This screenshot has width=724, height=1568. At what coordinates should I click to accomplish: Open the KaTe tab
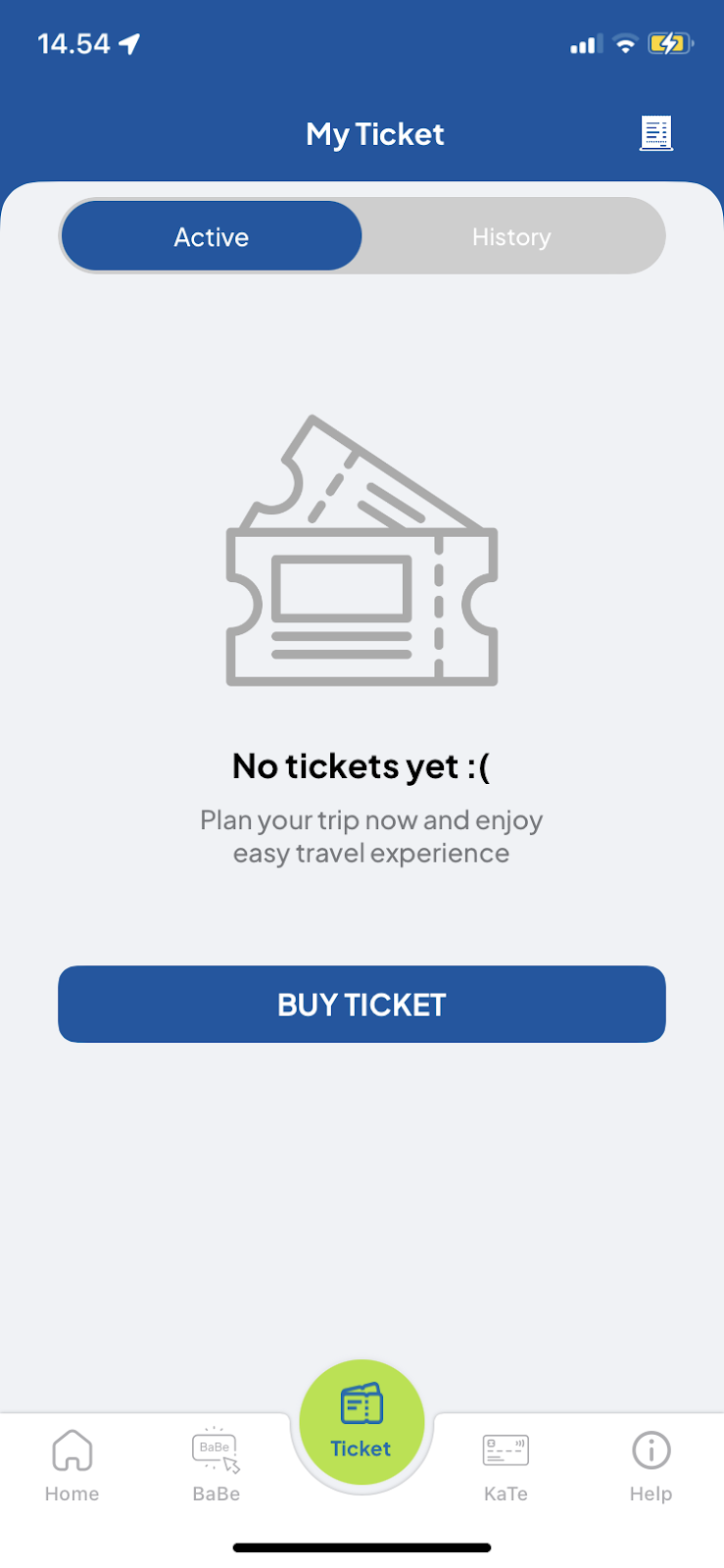[506, 1464]
